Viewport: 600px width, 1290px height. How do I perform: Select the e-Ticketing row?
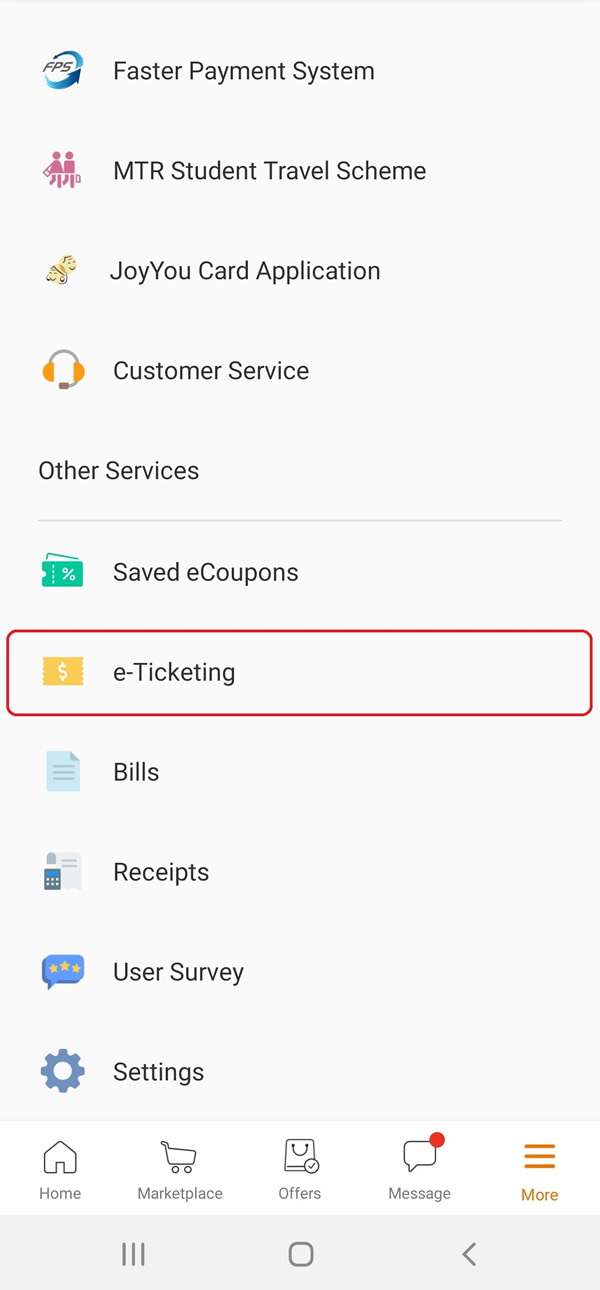[300, 673]
